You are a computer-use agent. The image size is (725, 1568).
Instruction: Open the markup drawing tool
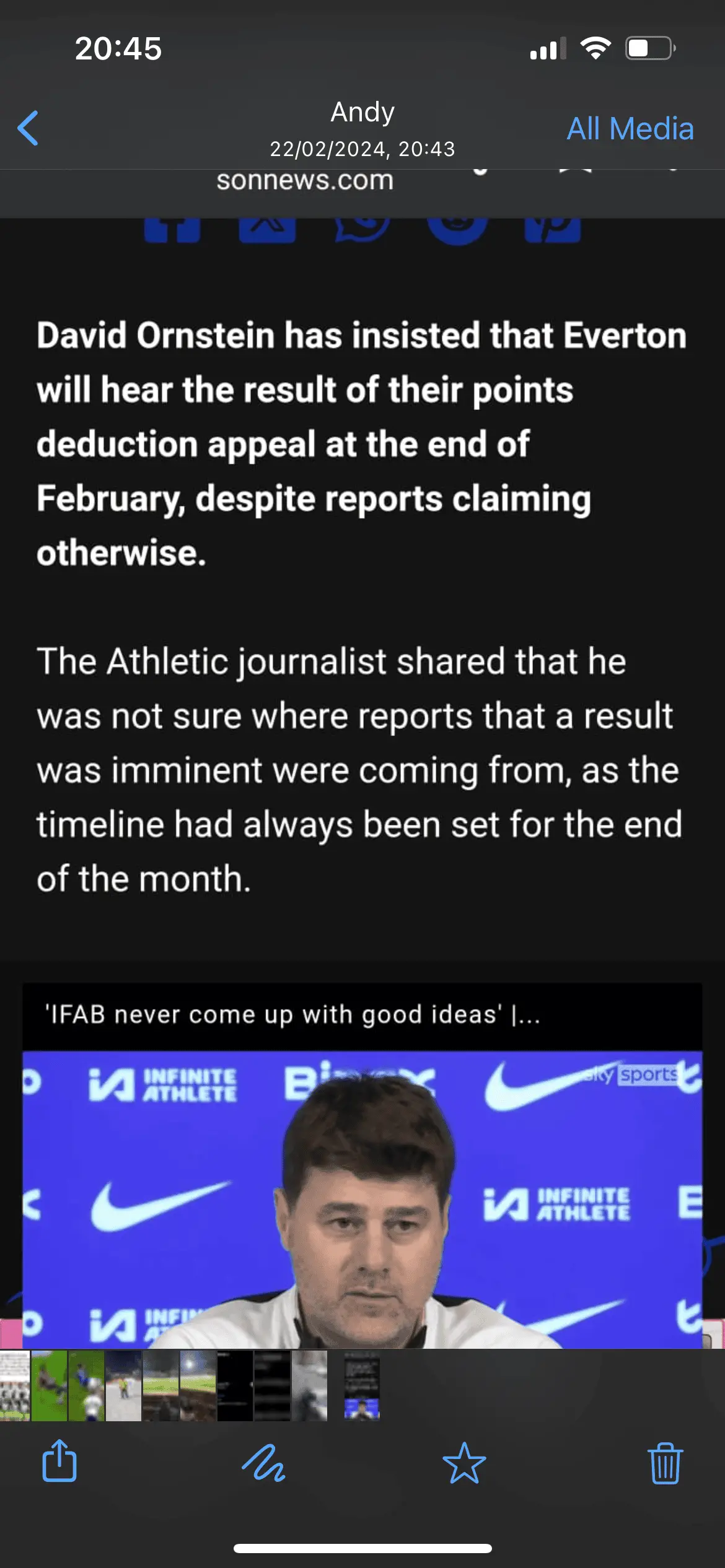tap(263, 1463)
